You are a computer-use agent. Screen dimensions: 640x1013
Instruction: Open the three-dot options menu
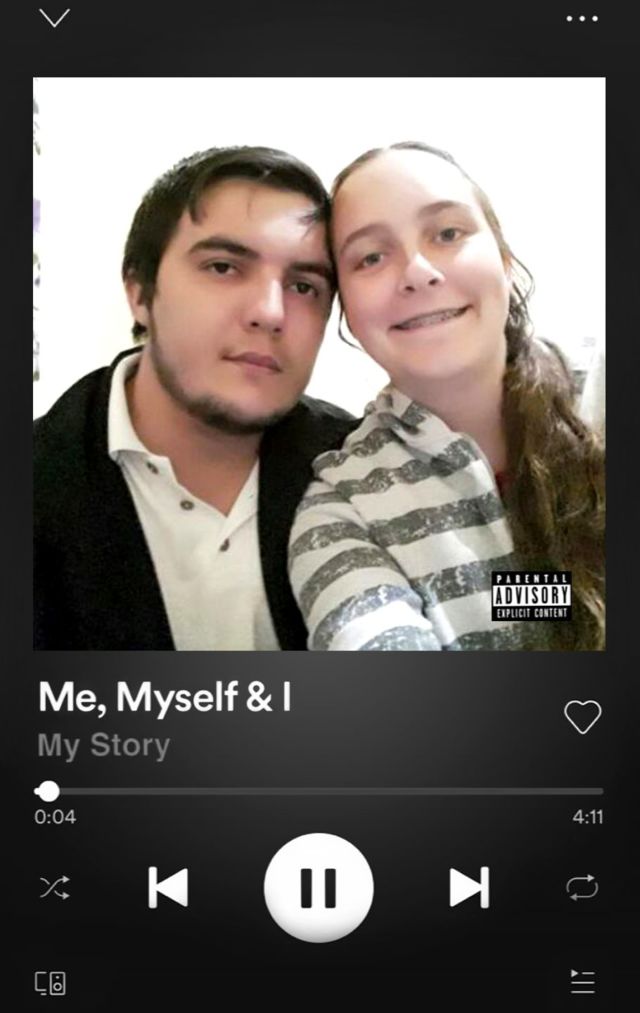pos(582,18)
